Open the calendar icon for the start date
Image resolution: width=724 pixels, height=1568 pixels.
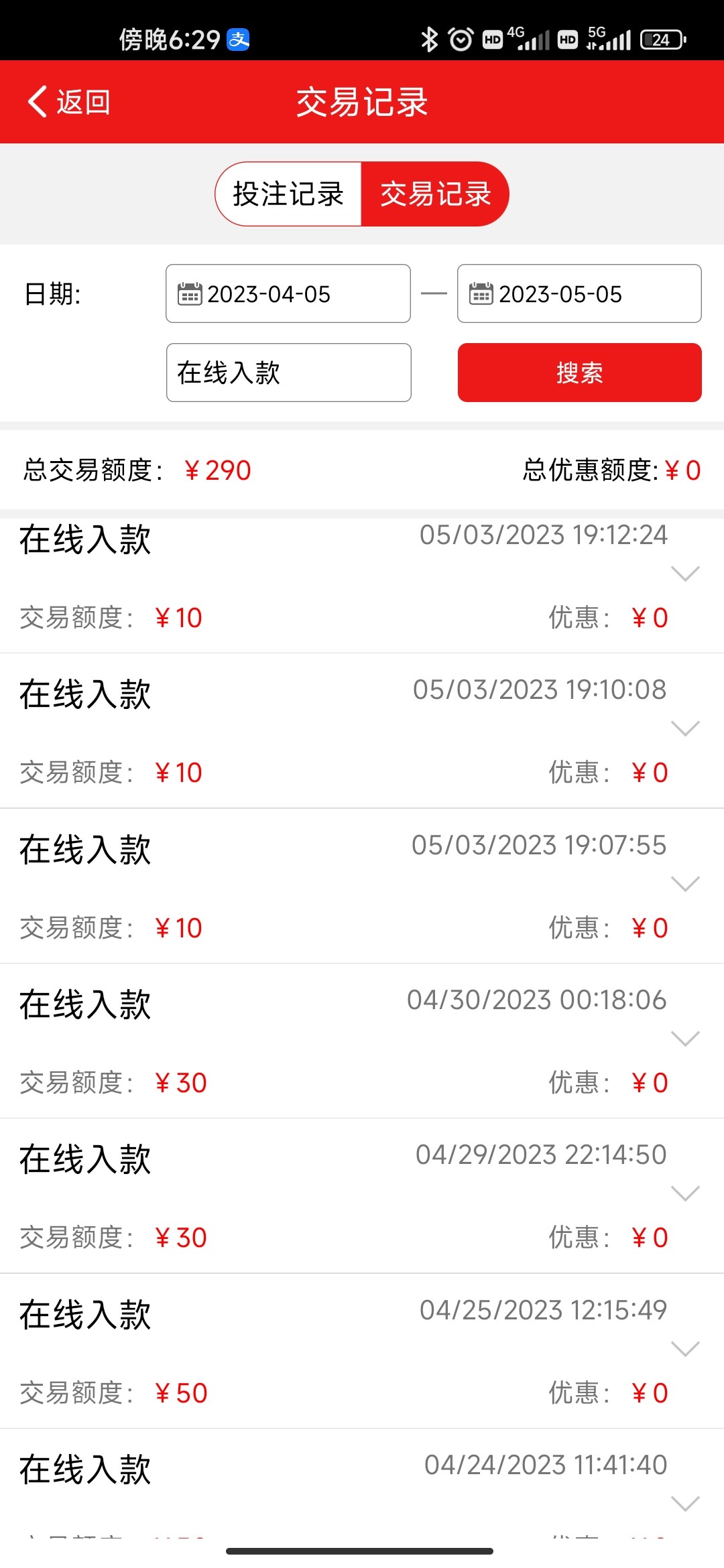tap(189, 293)
